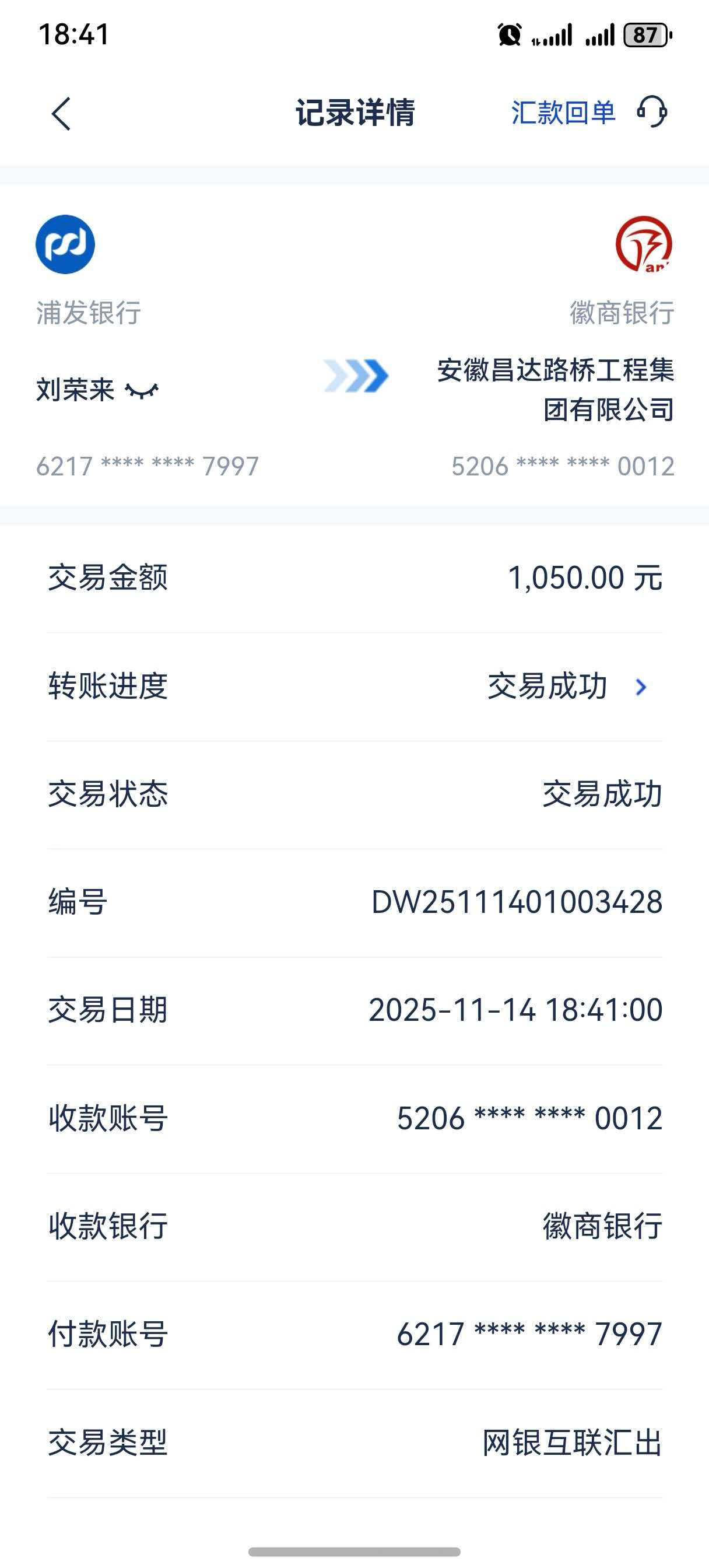709x1568 pixels.
Task: Go back from the record details page
Action: (x=61, y=113)
